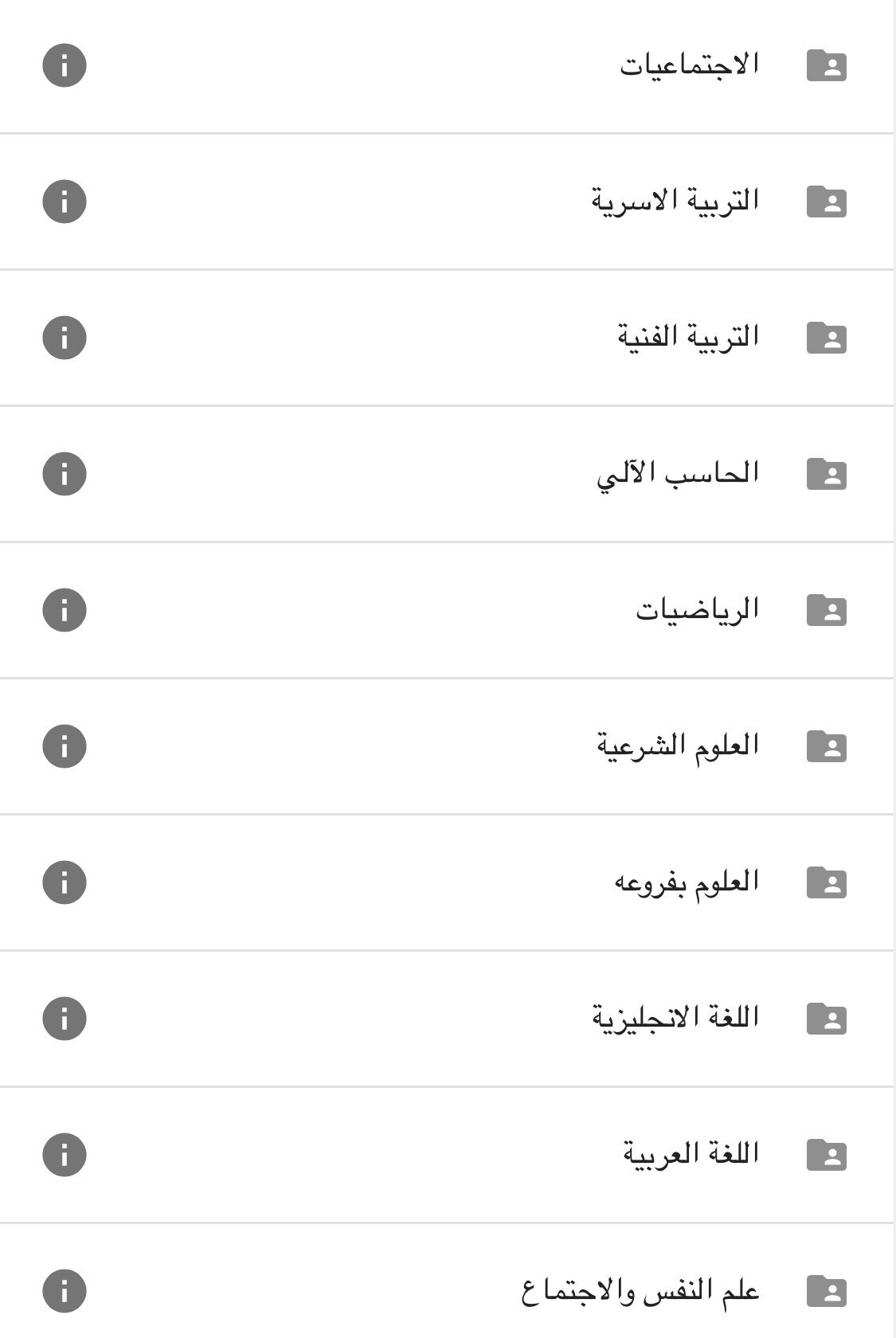
Task: Open the العلوم الشرعية folder
Action: 447,746
